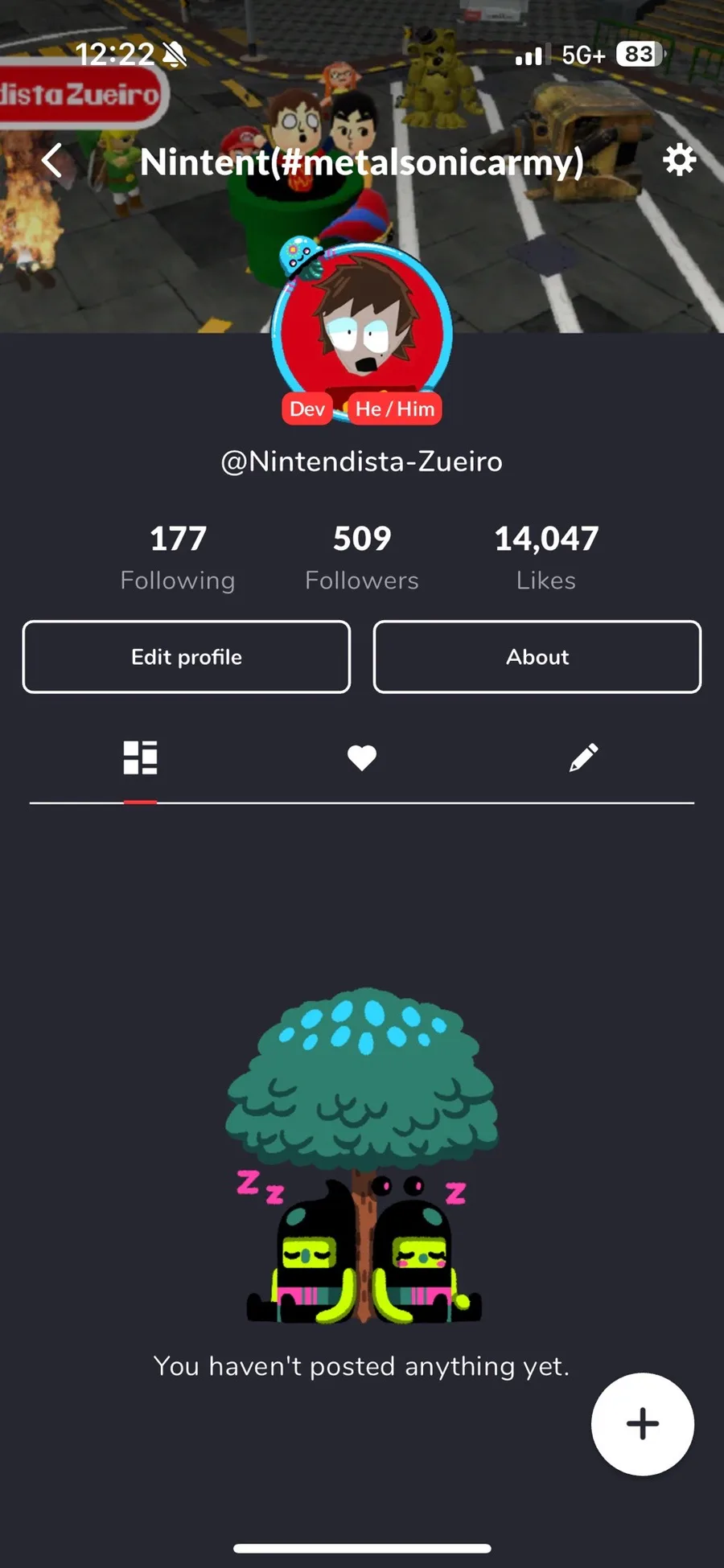Open the About section
Viewport: 724px width, 1568px height.
(537, 657)
